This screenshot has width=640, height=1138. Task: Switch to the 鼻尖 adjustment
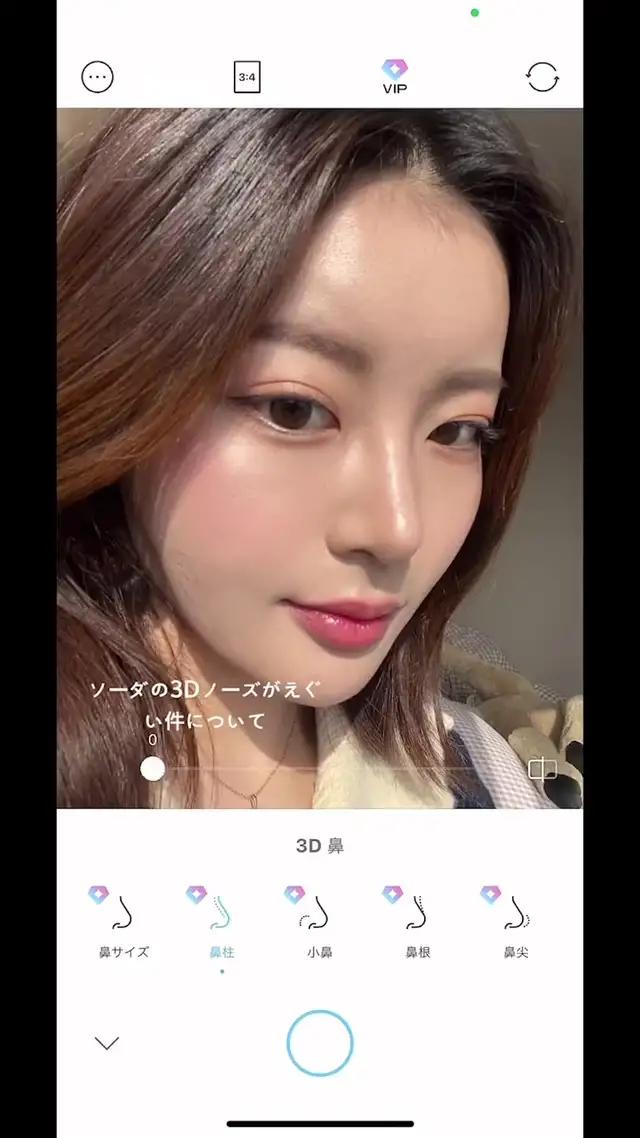(516, 924)
